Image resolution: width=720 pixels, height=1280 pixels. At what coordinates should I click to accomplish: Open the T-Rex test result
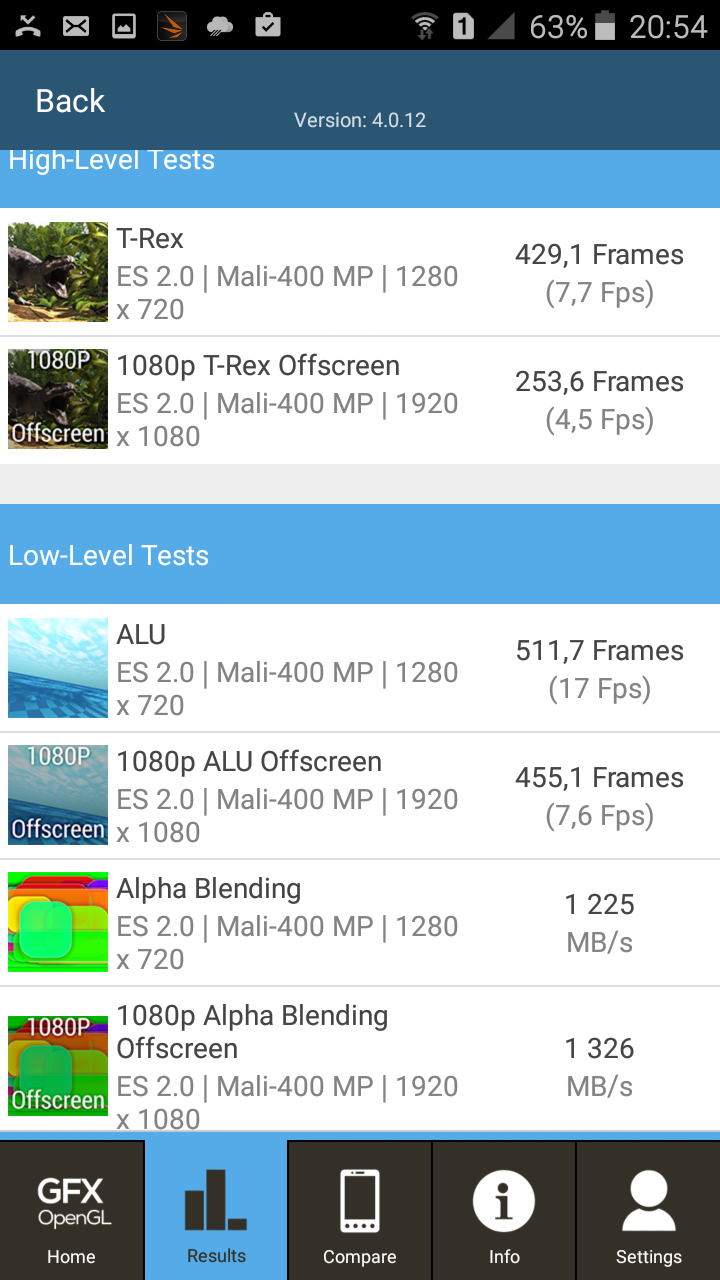point(360,272)
